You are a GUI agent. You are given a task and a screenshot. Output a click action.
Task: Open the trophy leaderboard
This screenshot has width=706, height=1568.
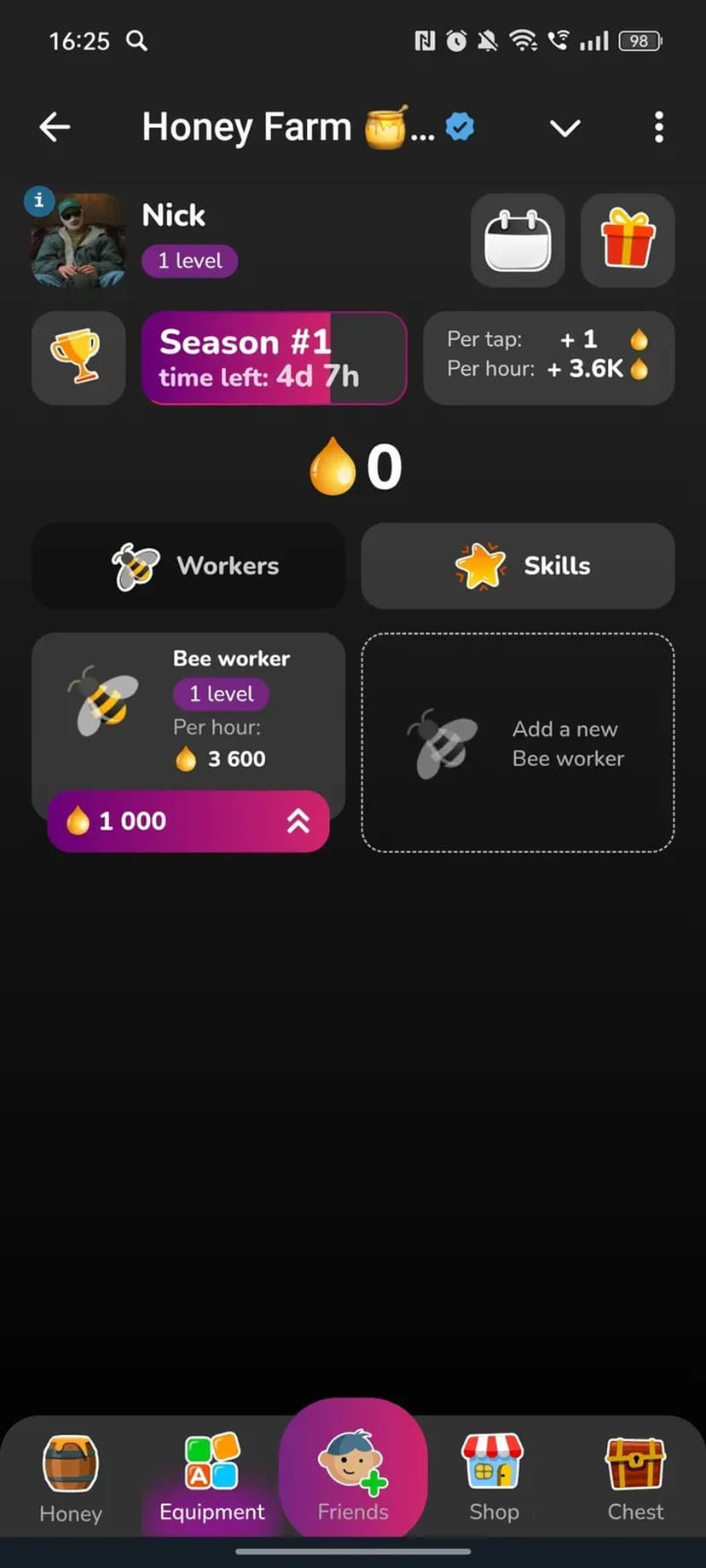click(x=78, y=358)
